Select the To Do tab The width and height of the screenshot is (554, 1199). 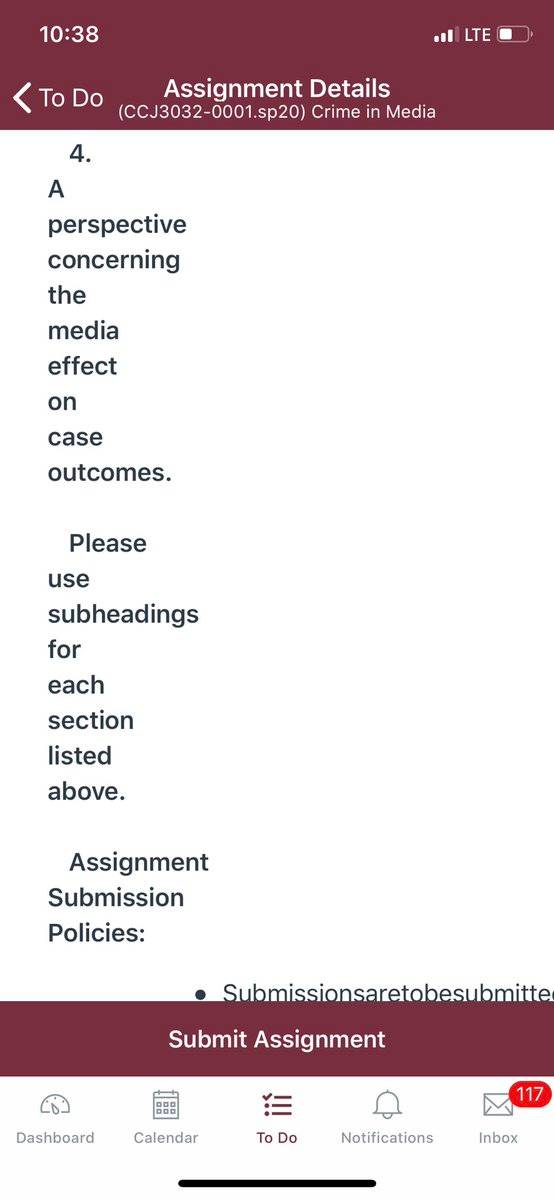(x=277, y=1118)
